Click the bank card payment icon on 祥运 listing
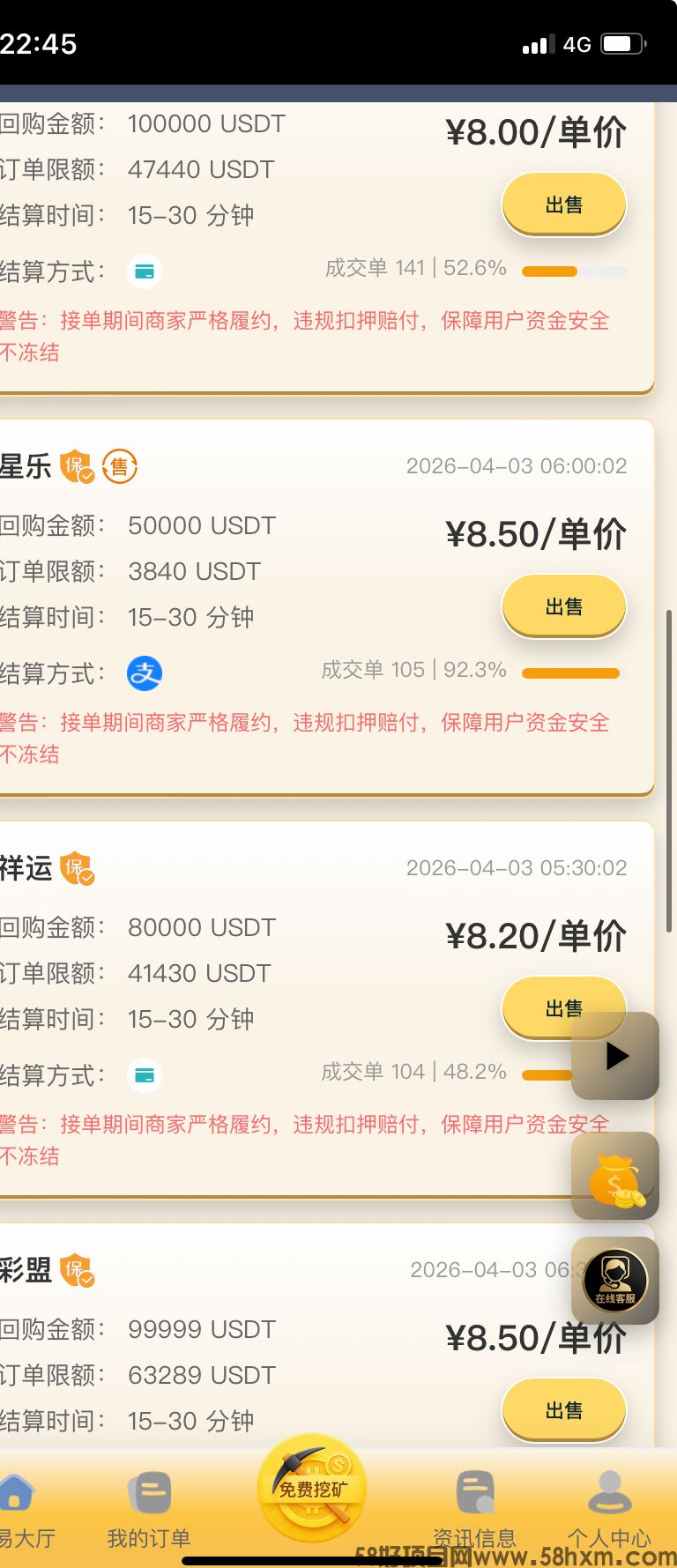 pyautogui.click(x=145, y=1074)
